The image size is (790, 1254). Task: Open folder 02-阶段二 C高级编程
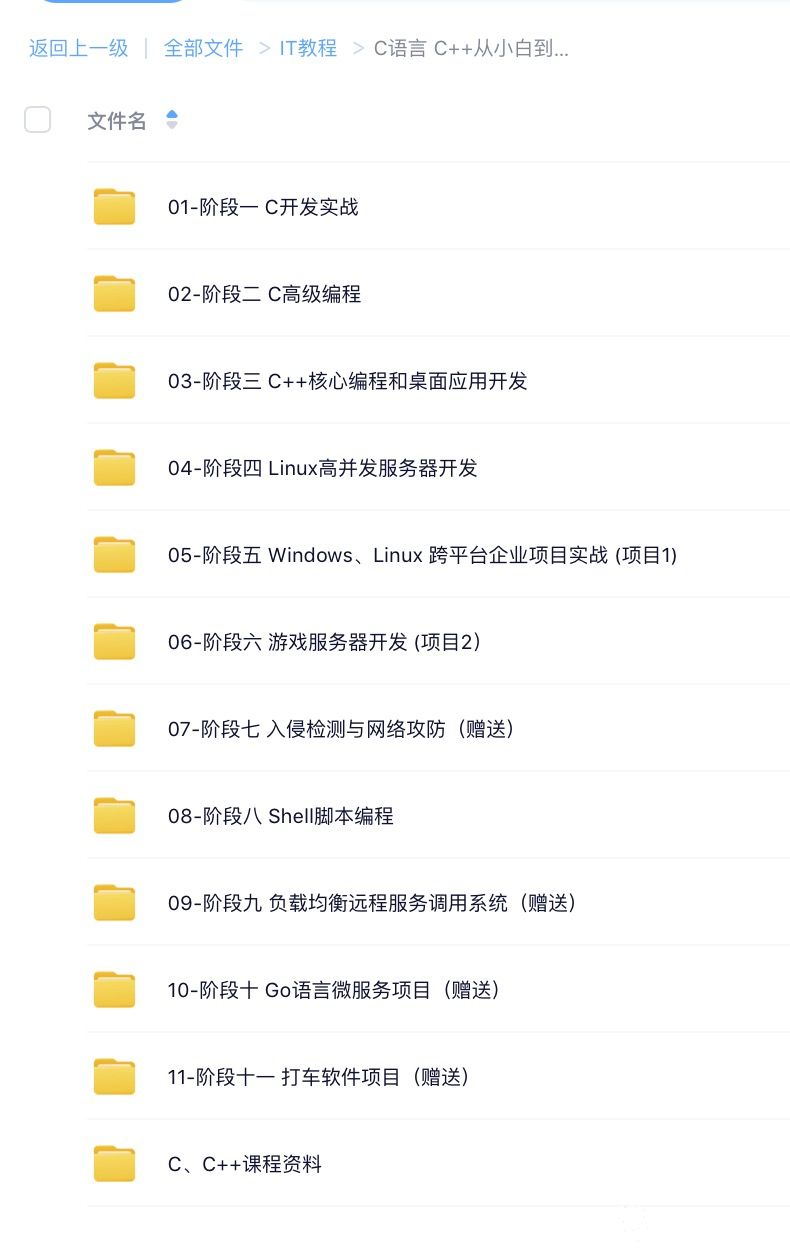[x=264, y=294]
